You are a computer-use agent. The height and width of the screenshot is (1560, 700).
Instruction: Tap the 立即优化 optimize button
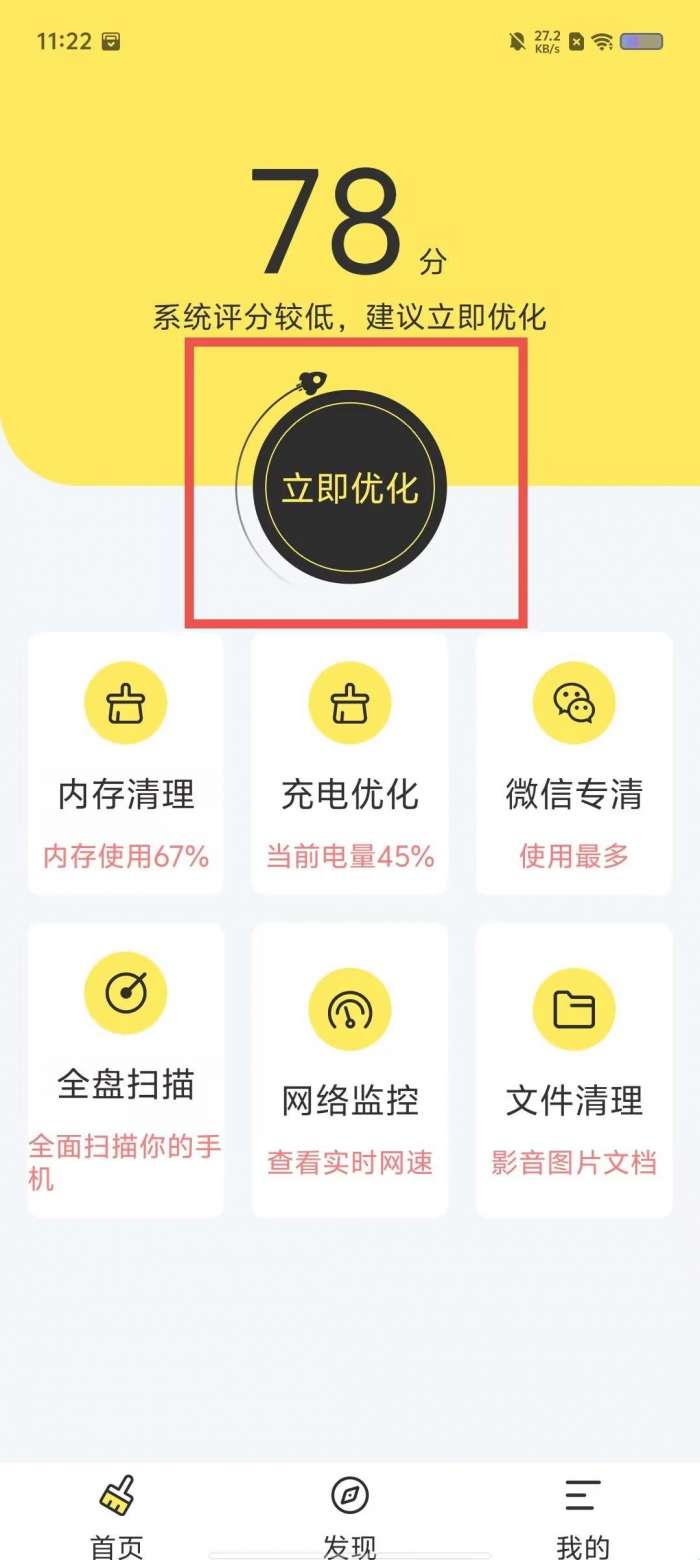tap(349, 489)
